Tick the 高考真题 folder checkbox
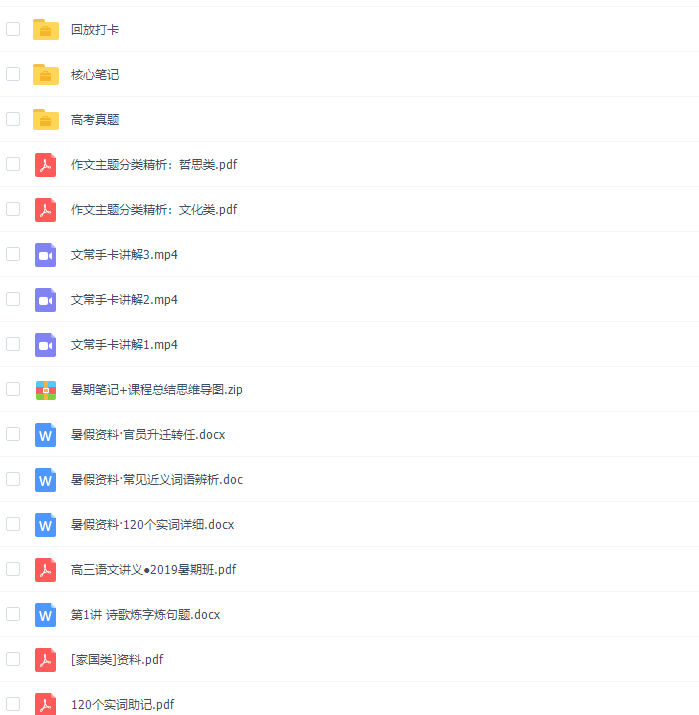The width and height of the screenshot is (699, 715). (x=13, y=119)
